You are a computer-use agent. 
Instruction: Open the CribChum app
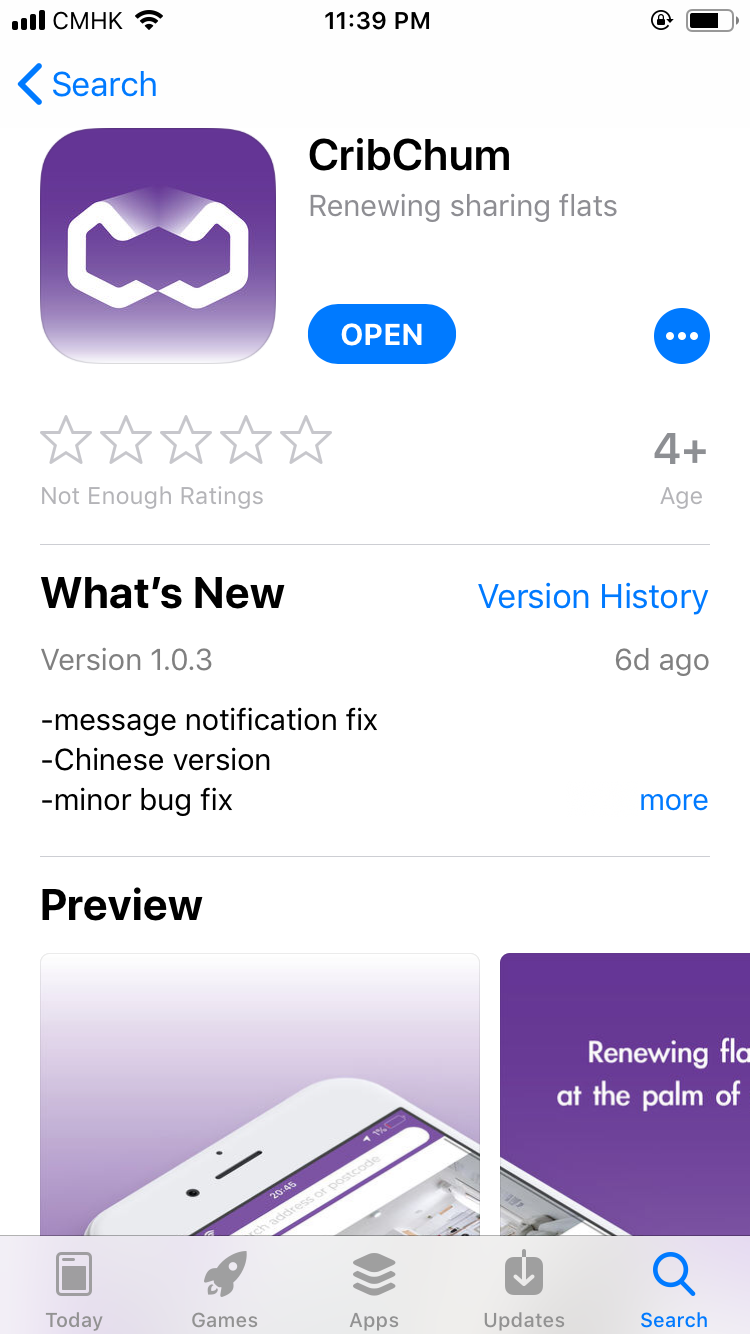click(381, 335)
